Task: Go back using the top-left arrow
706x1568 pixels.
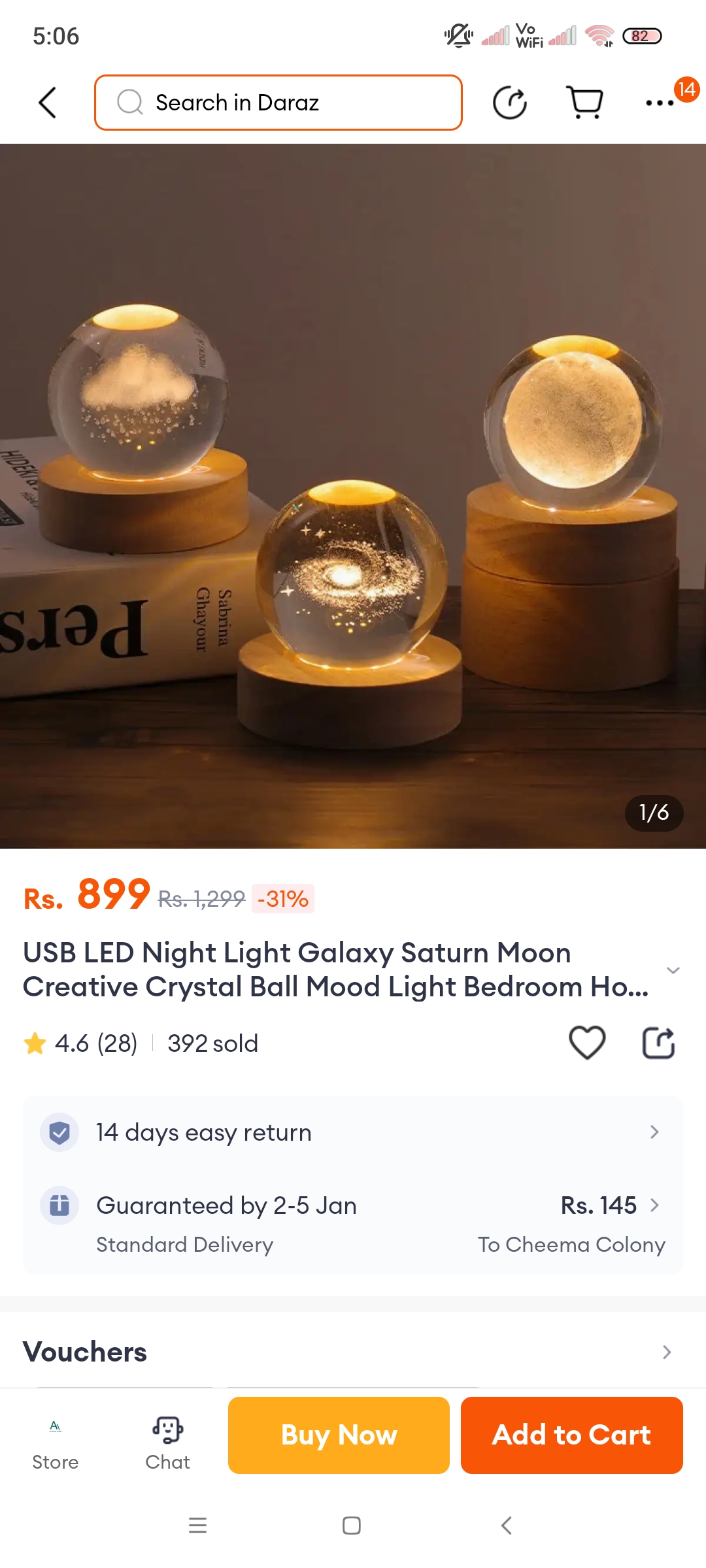Action: pyautogui.click(x=48, y=103)
